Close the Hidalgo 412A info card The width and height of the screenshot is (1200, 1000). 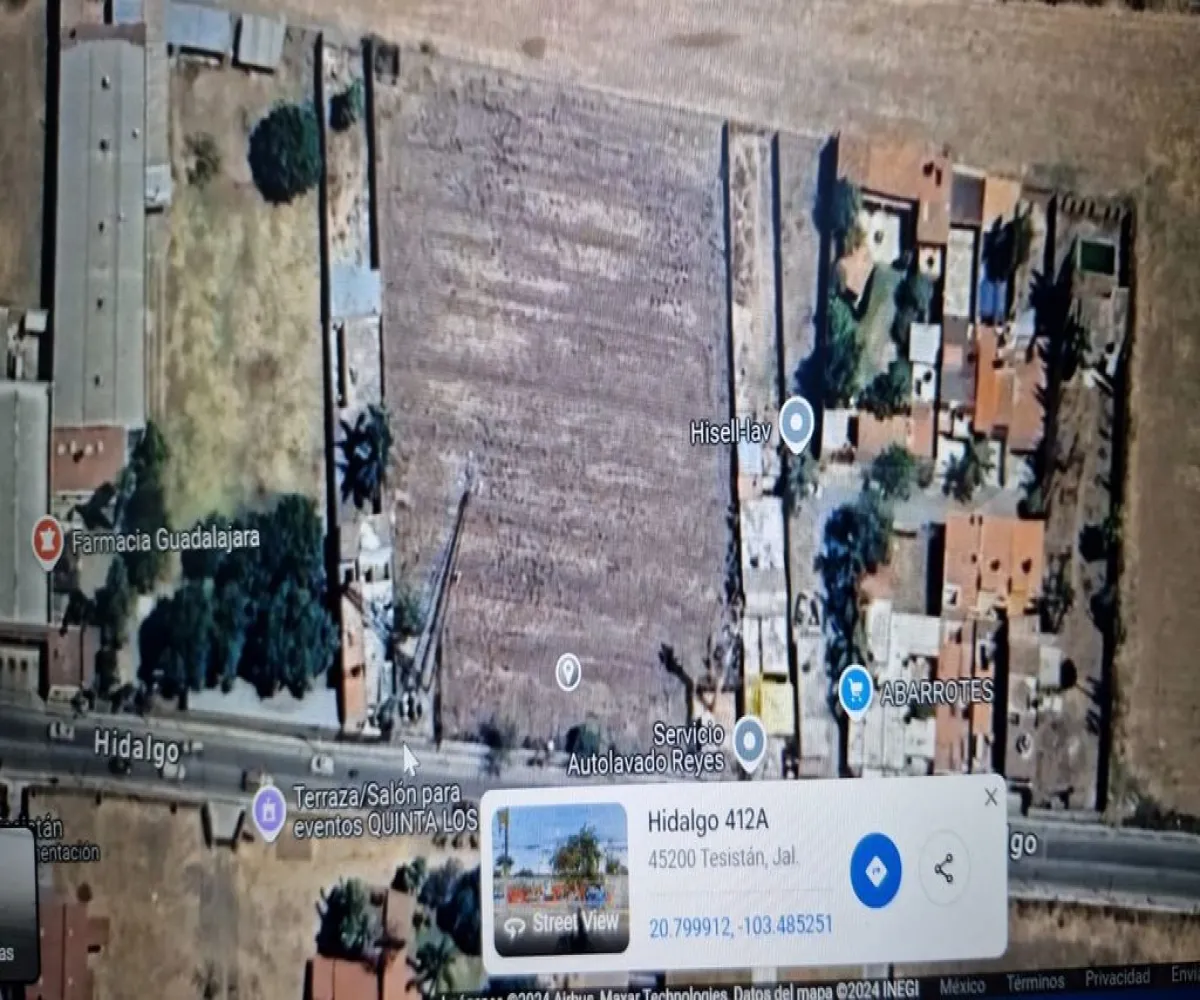pyautogui.click(x=990, y=797)
